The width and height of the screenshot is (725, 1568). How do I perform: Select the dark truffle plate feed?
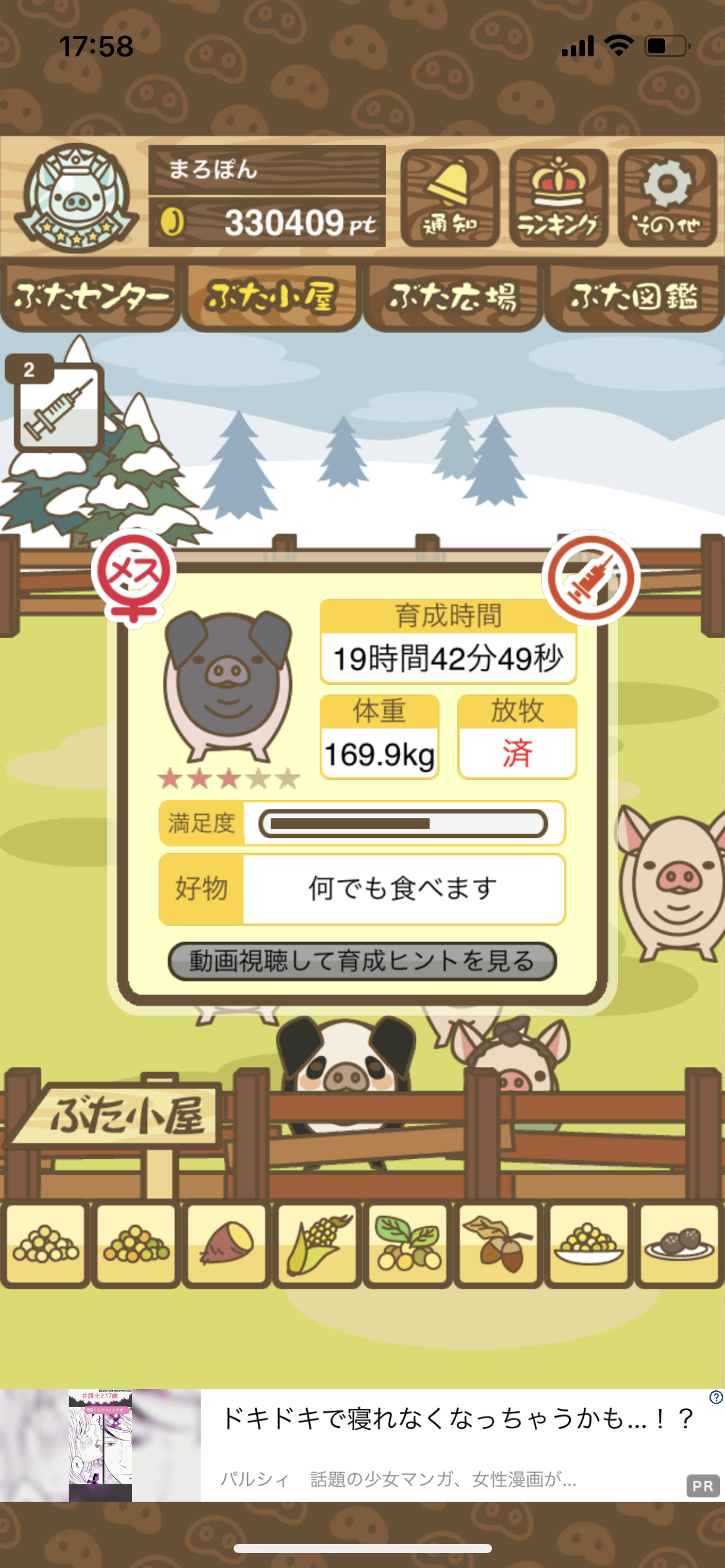(679, 1243)
